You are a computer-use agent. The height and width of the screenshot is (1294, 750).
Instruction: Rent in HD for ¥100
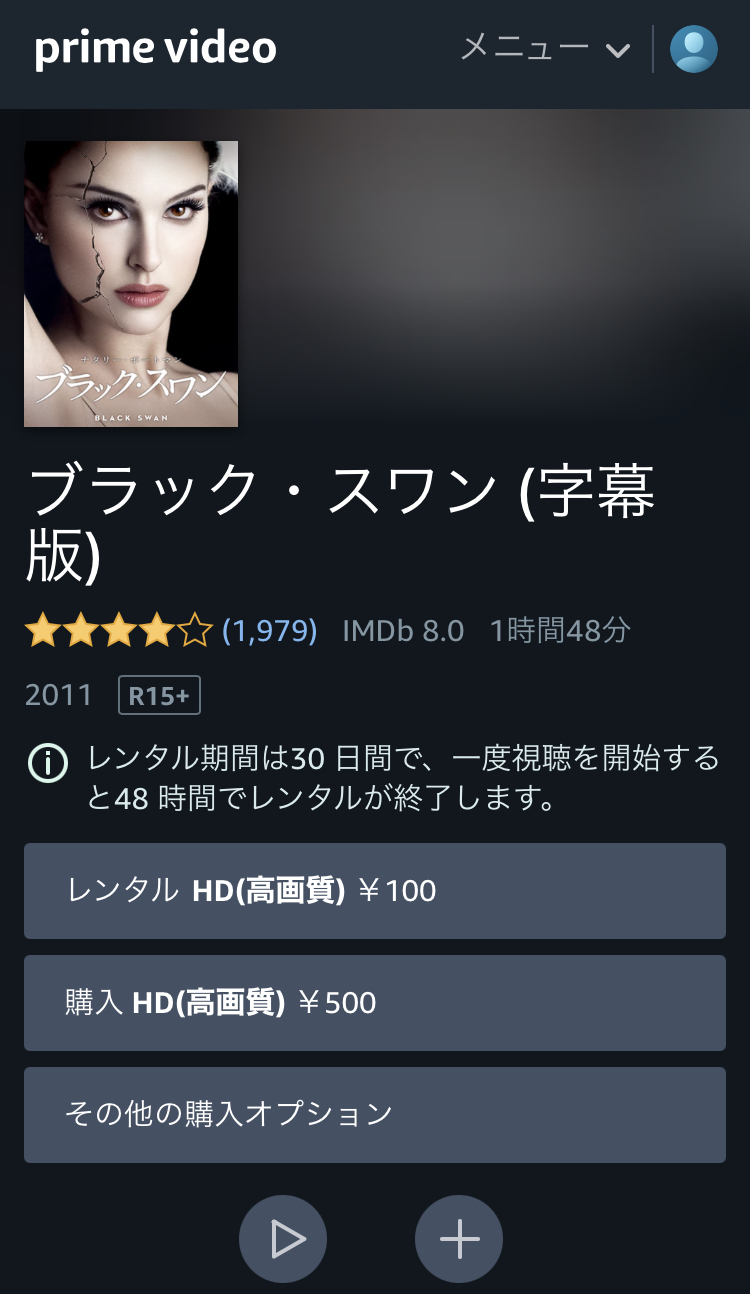click(x=375, y=891)
